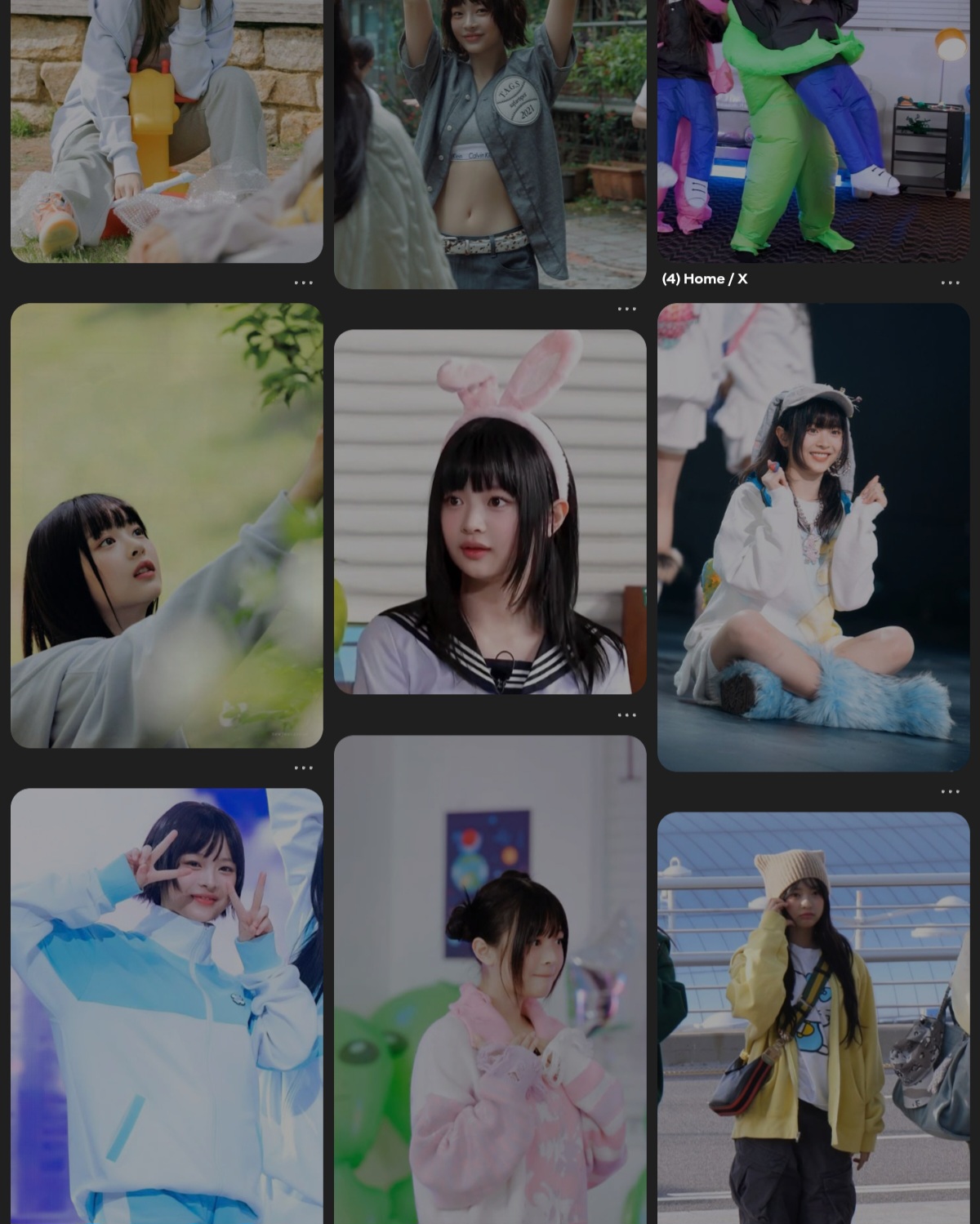Open more options under bunny ears pin

[626, 715]
